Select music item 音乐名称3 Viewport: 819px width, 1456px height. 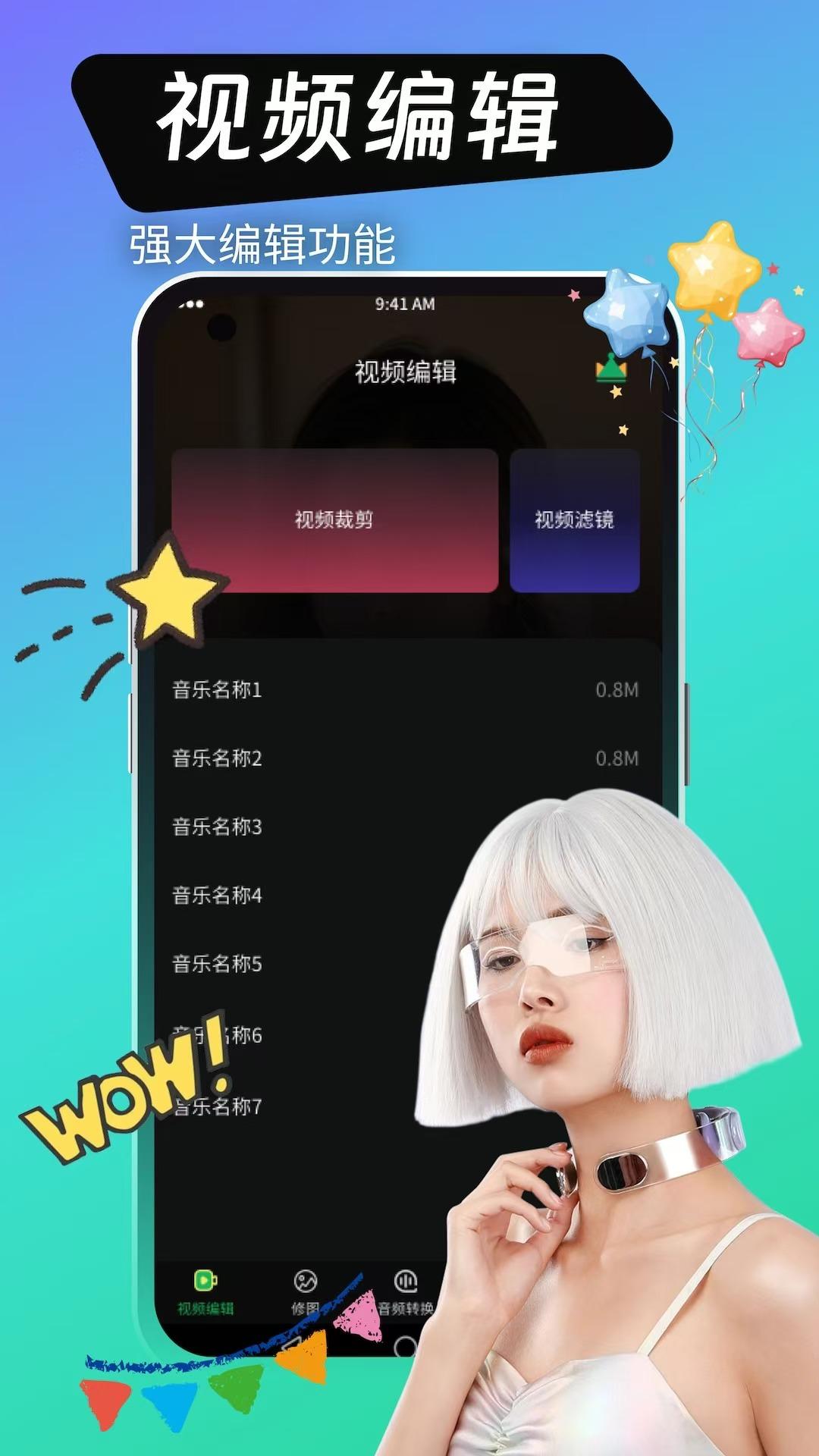(215, 827)
